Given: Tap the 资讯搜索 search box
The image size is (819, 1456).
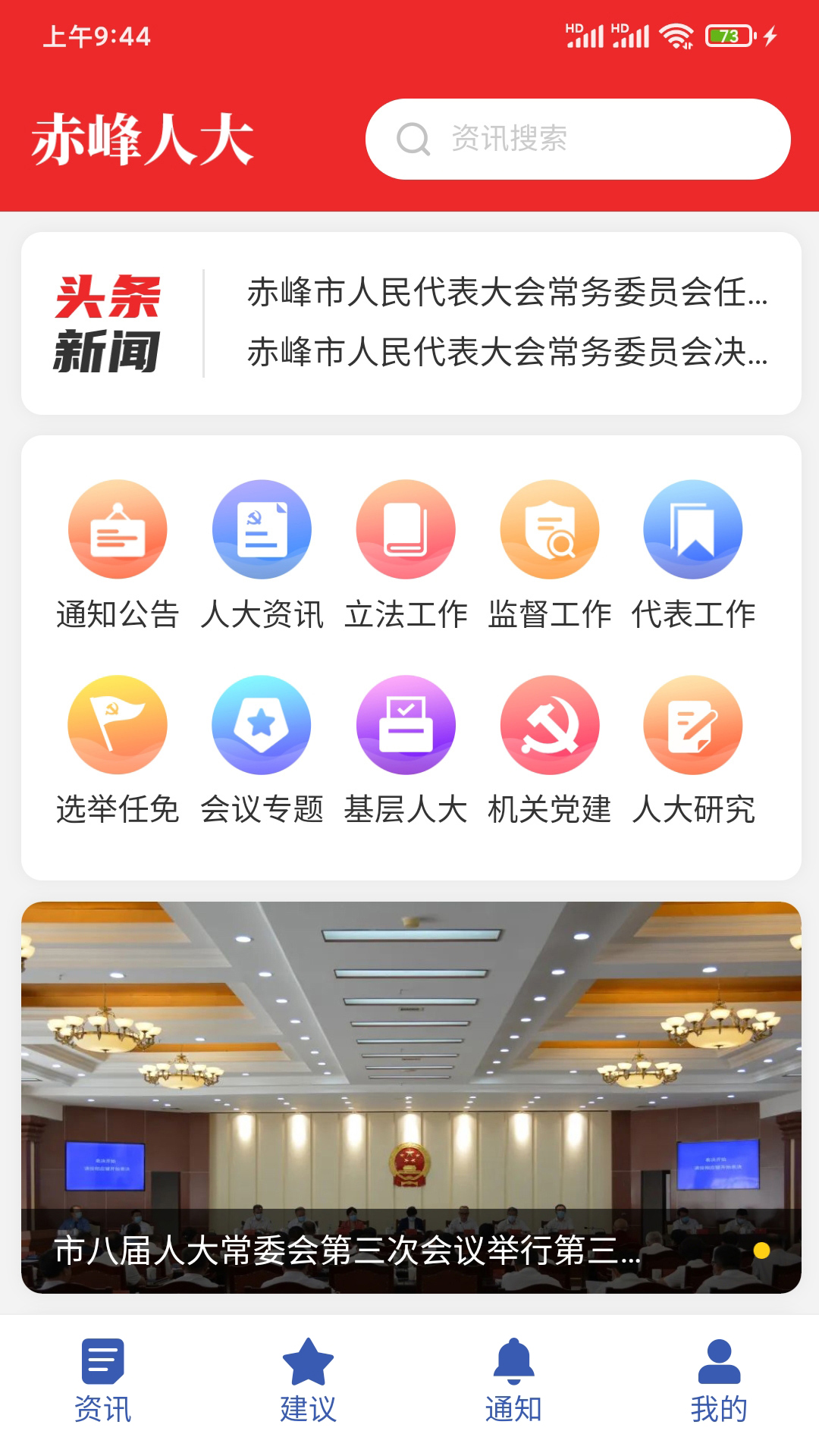Looking at the screenshot, I should coord(578,140).
